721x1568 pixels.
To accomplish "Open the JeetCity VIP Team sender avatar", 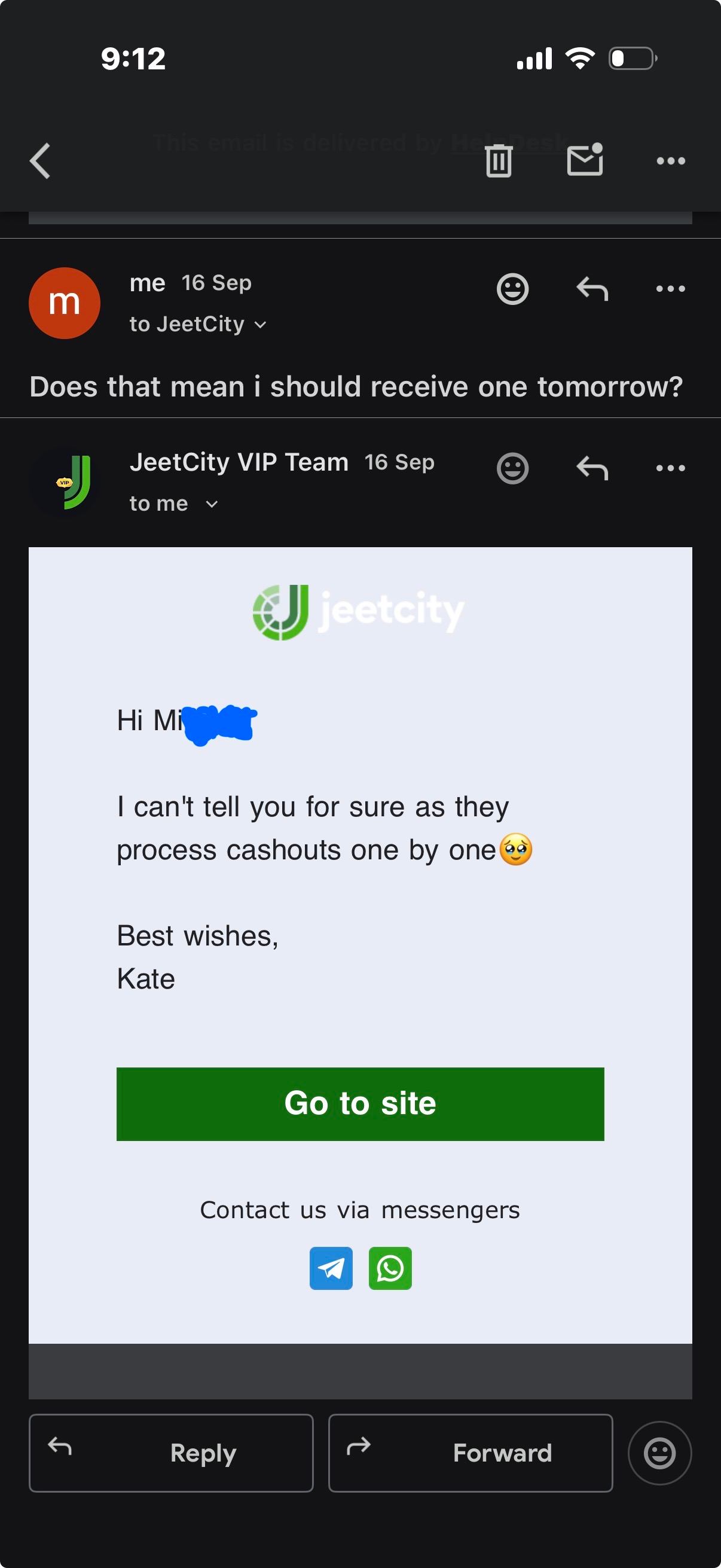I will [x=65, y=483].
